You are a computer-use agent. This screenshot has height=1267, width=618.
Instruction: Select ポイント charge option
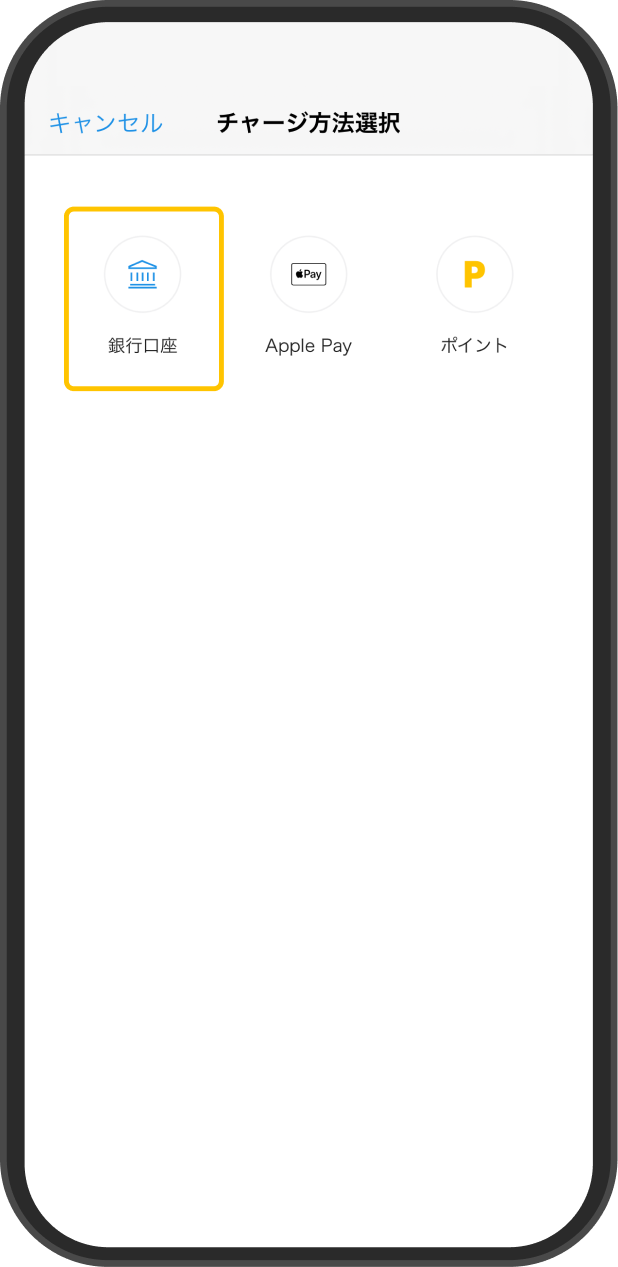pos(474,298)
